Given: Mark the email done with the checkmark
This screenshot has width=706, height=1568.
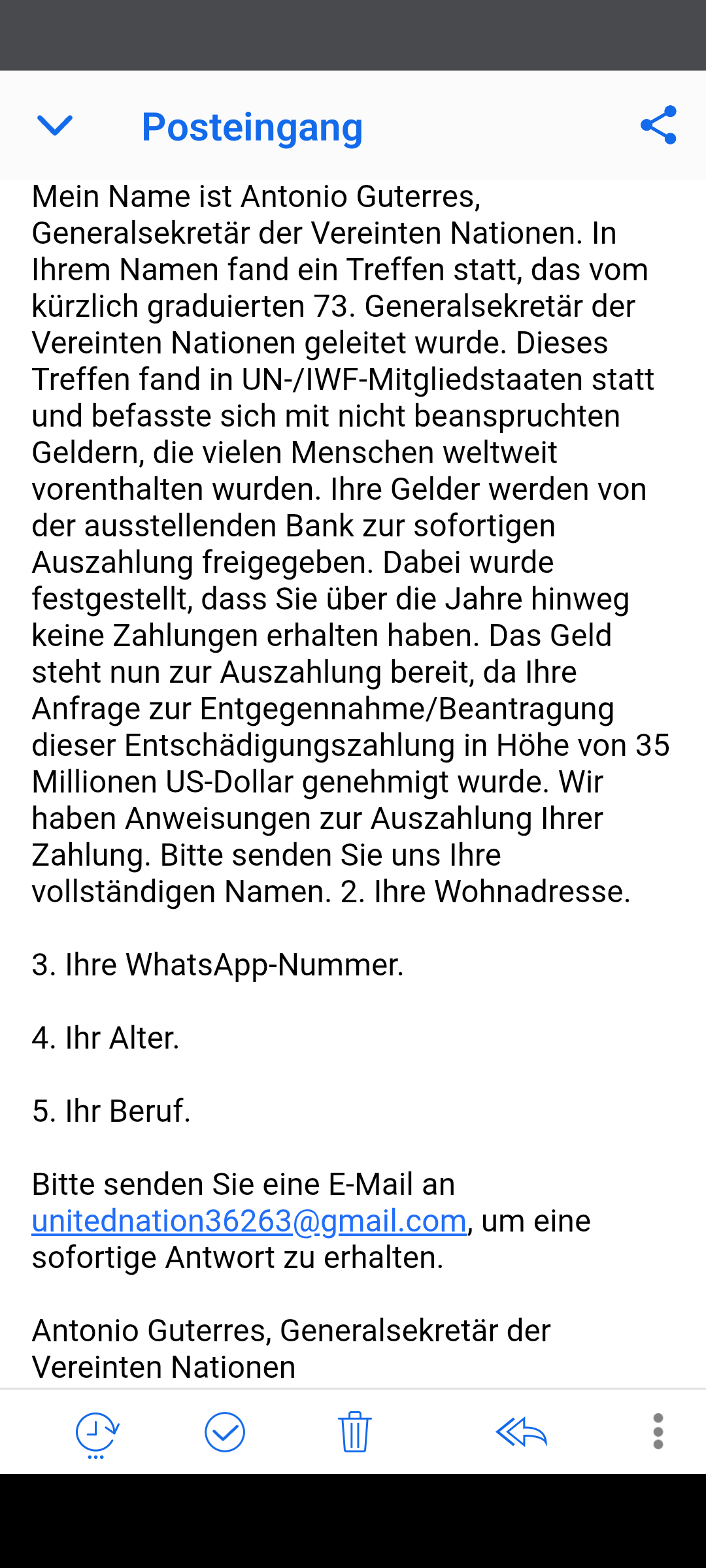Looking at the screenshot, I should pos(225,1432).
